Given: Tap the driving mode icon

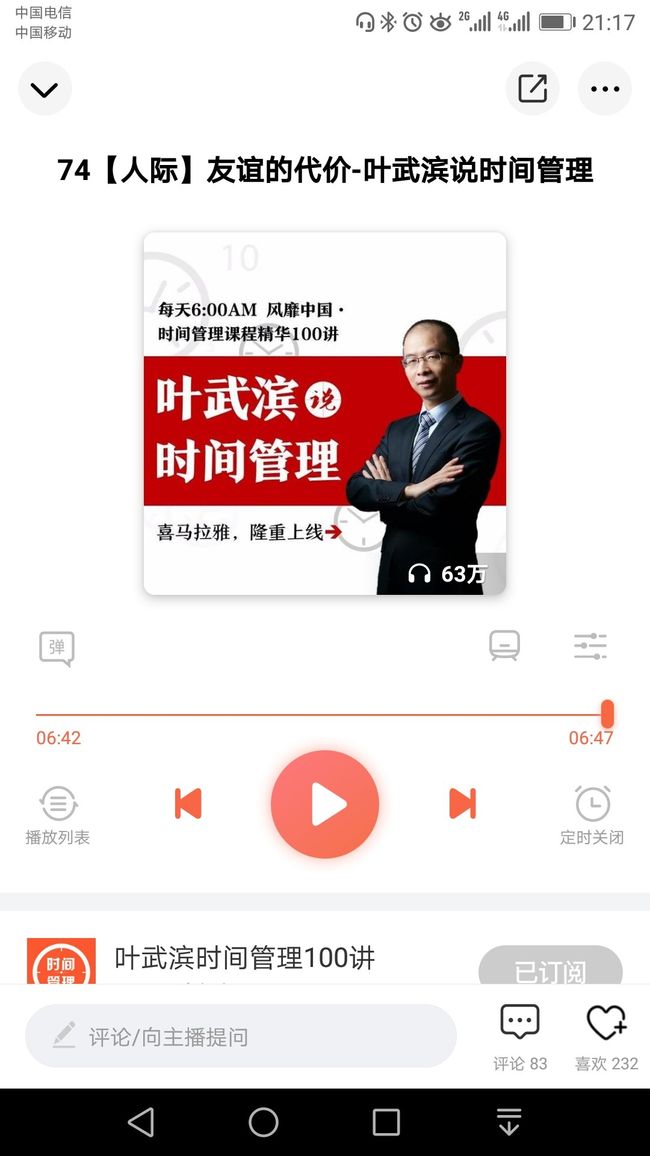Looking at the screenshot, I should point(505,646).
